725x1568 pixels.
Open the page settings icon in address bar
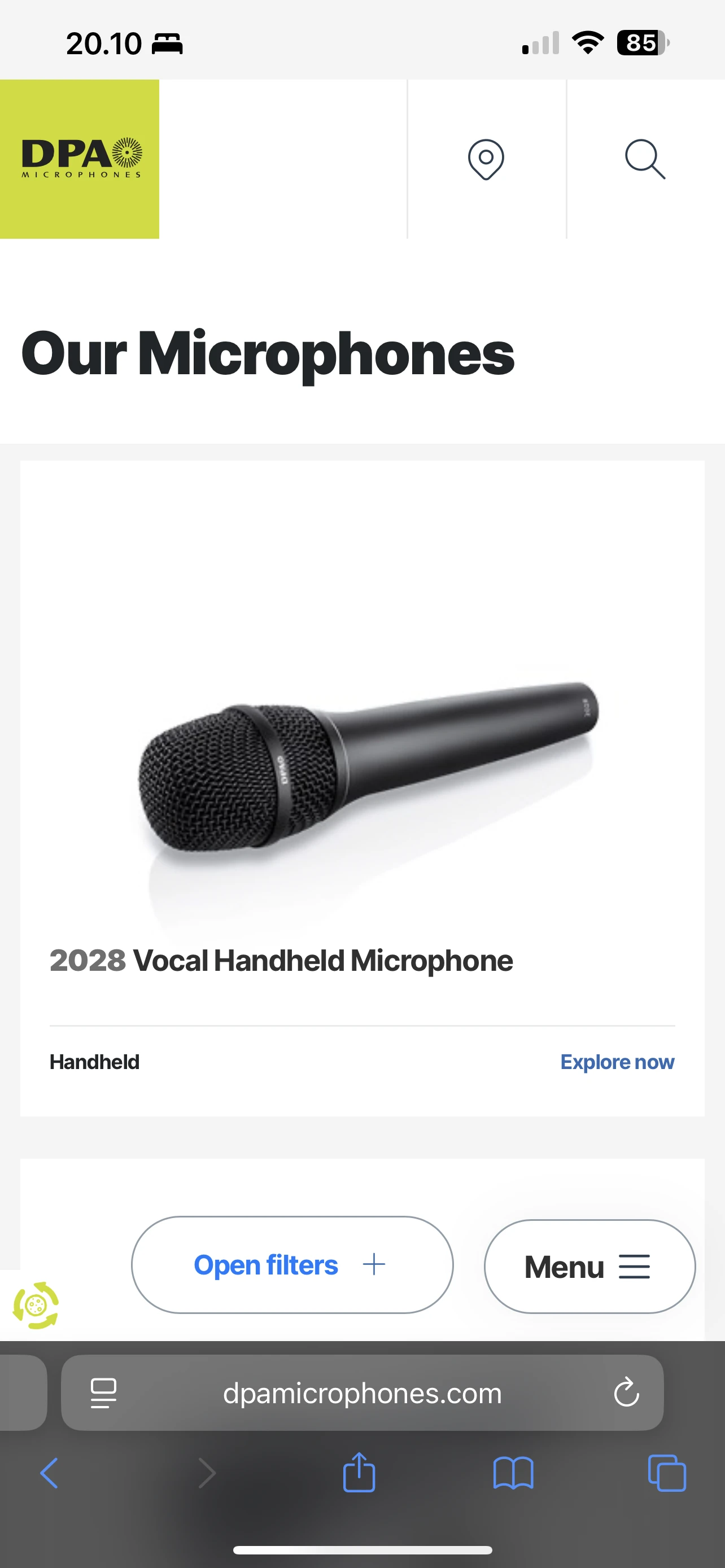click(103, 1392)
